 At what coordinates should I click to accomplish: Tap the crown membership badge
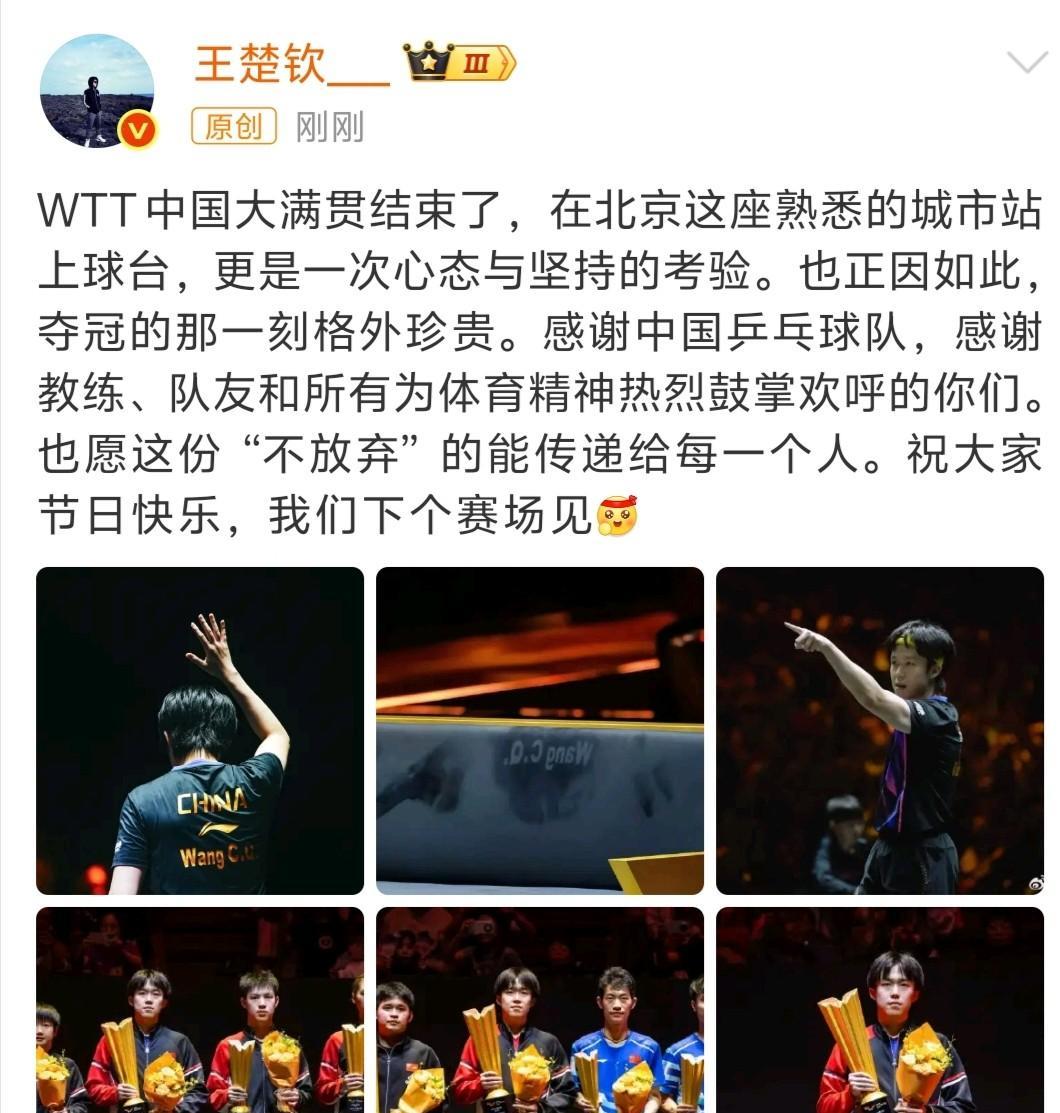(459, 64)
